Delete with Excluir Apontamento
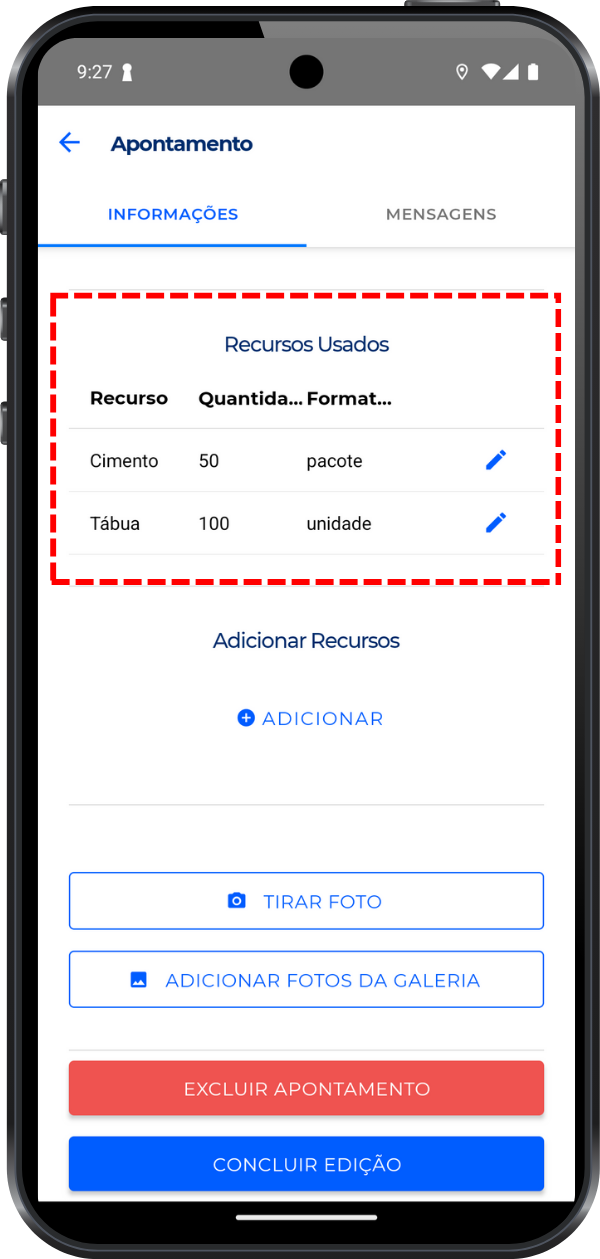Viewport: 600px width, 1259px height. coord(306,1088)
